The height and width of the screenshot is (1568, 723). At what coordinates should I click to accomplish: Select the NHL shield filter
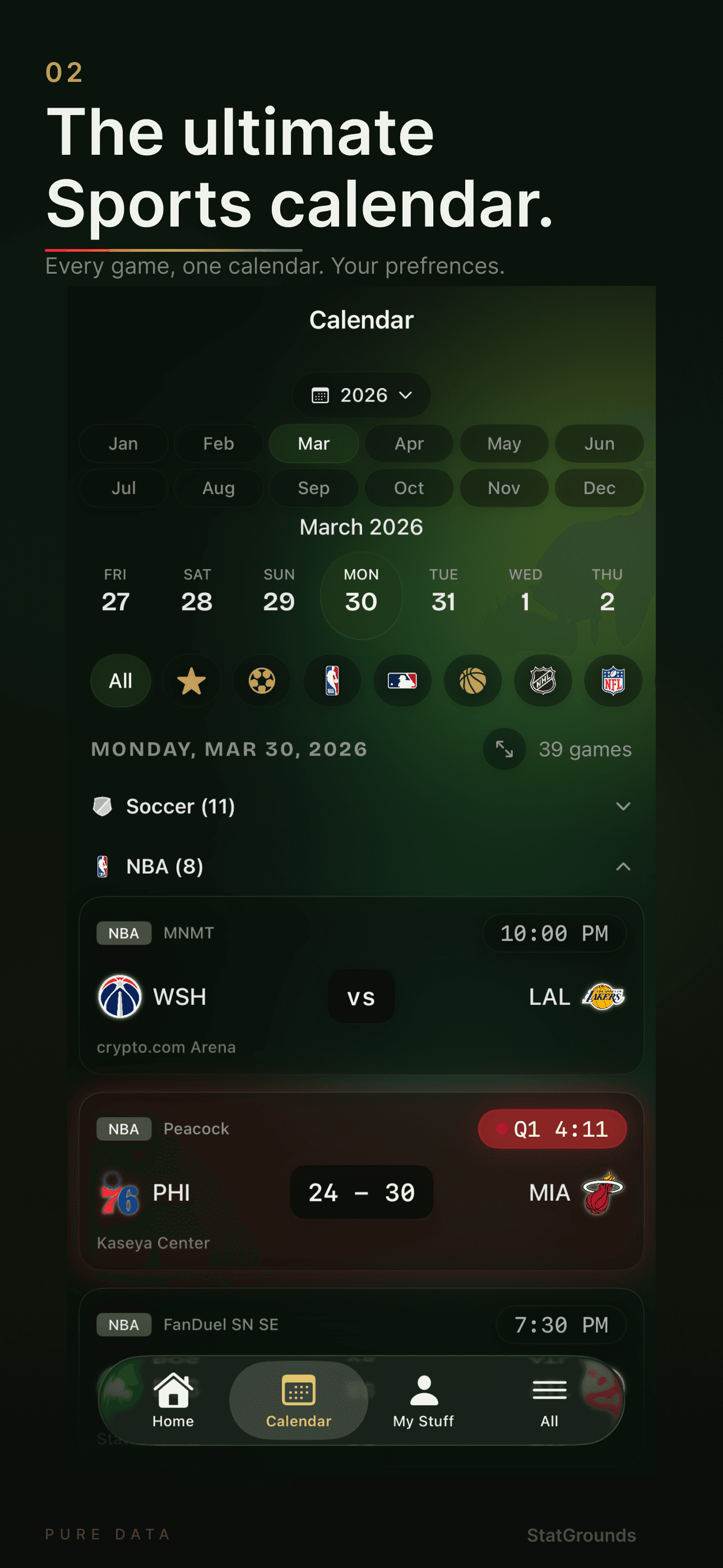[543, 681]
